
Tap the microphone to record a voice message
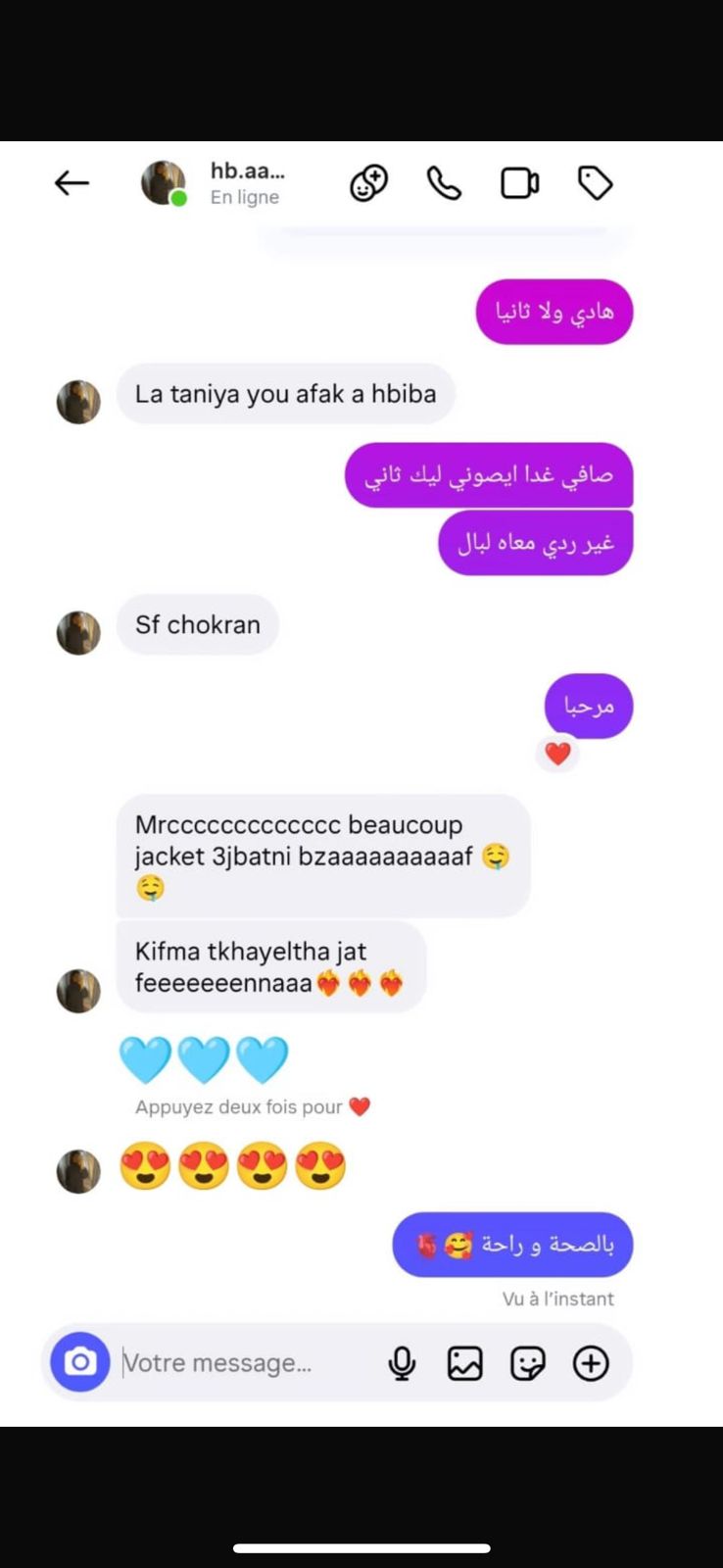[x=402, y=1363]
